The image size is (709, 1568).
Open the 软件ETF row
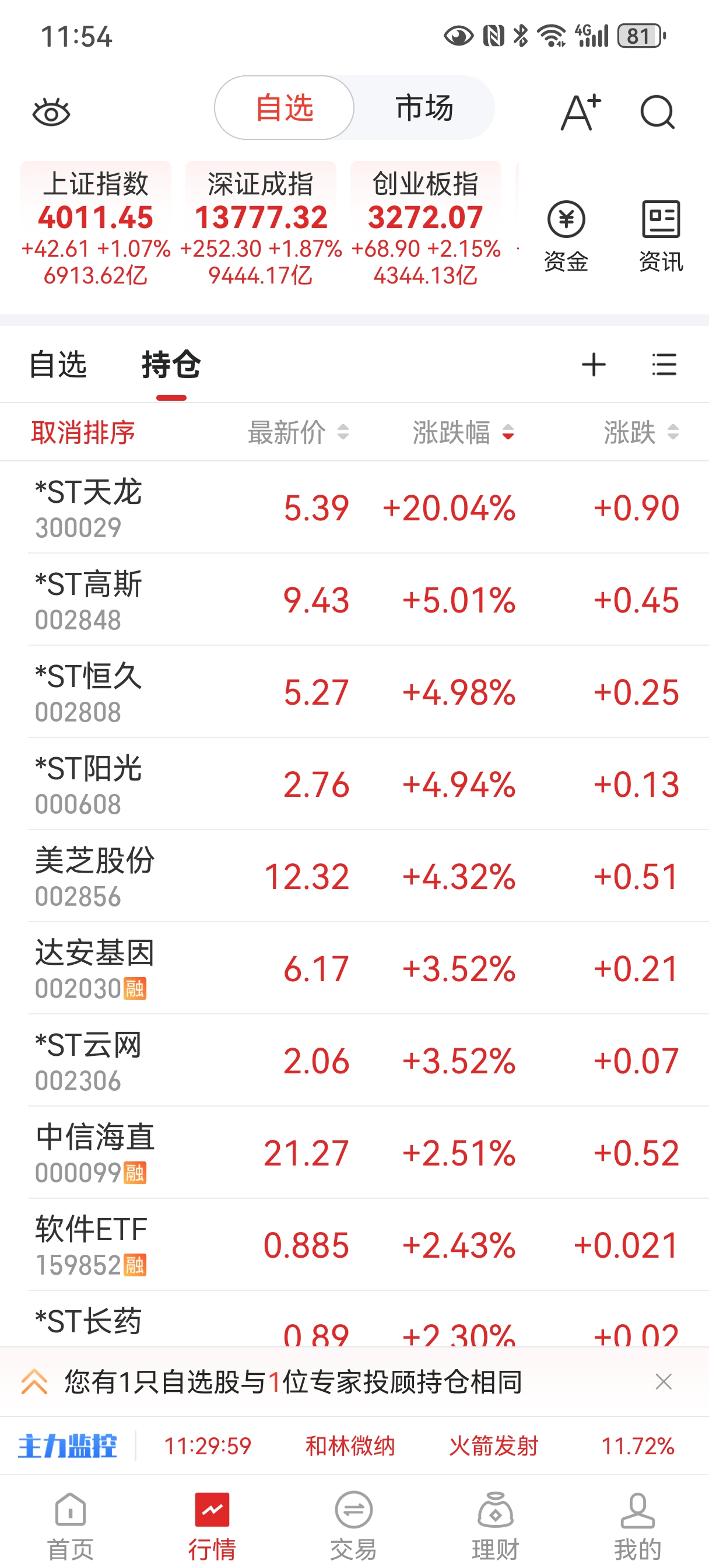pos(354,1245)
